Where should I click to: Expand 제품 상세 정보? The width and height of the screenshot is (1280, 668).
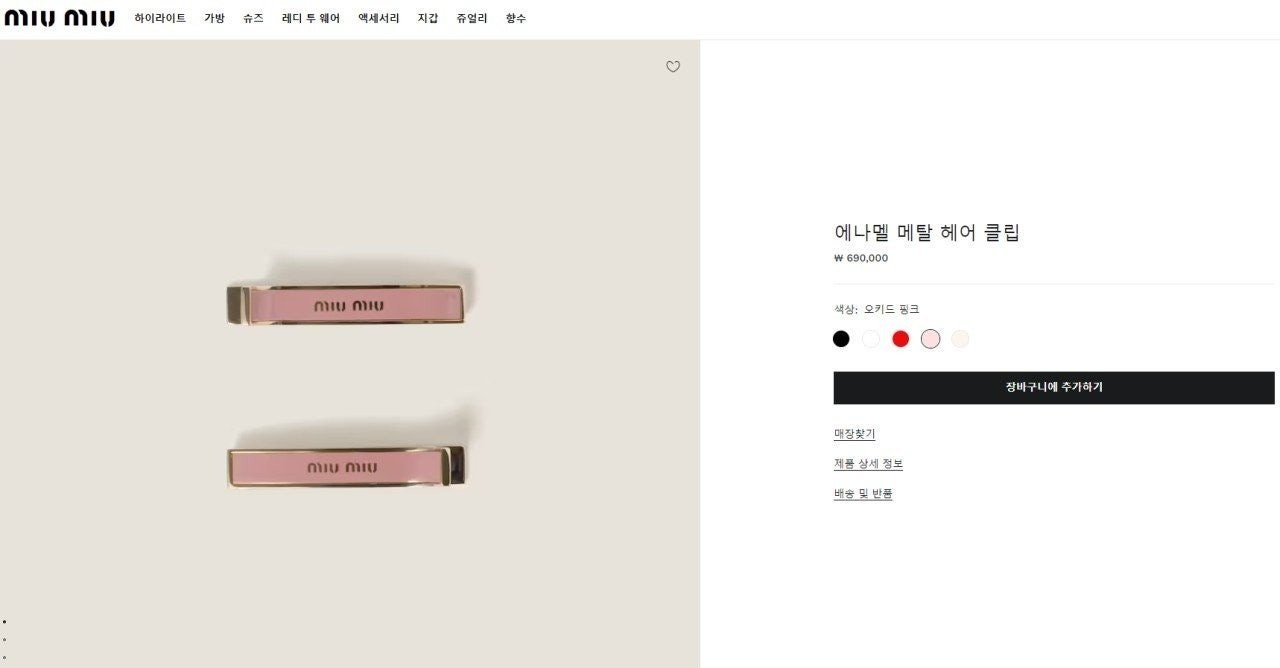click(x=868, y=464)
